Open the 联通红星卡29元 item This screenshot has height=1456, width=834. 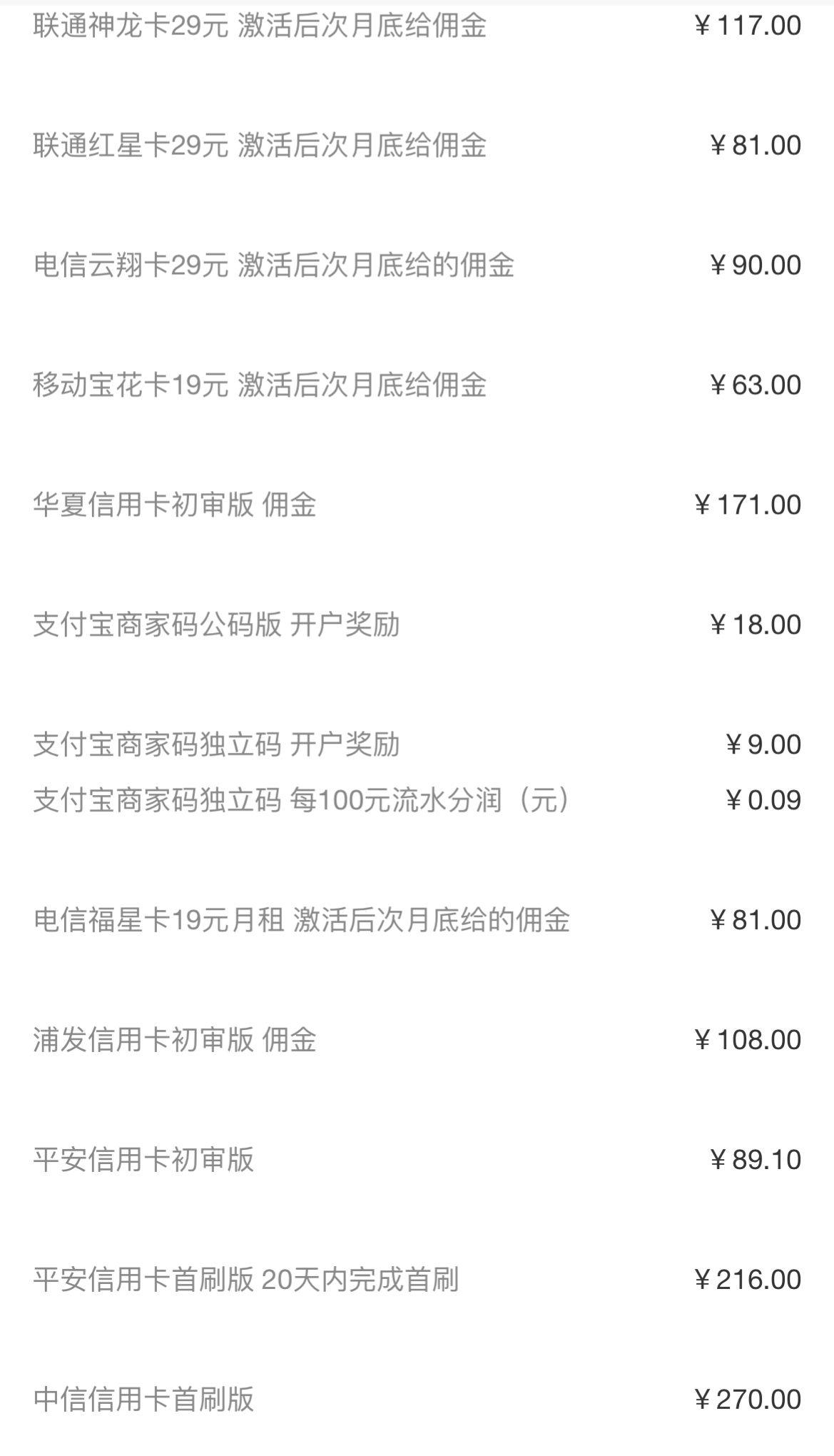click(x=260, y=146)
